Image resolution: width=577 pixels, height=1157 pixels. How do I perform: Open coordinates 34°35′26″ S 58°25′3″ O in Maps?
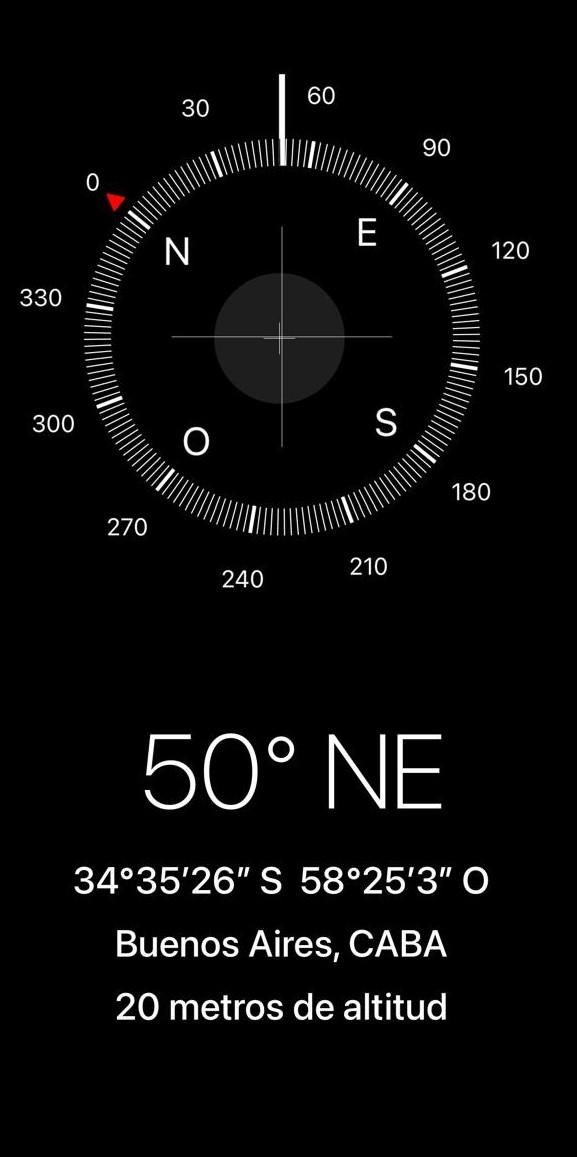281,881
